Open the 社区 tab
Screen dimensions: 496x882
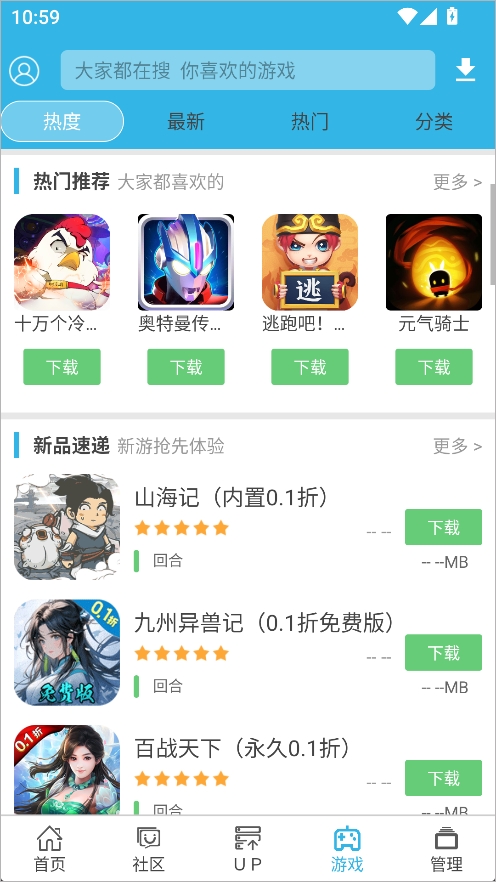(x=148, y=849)
